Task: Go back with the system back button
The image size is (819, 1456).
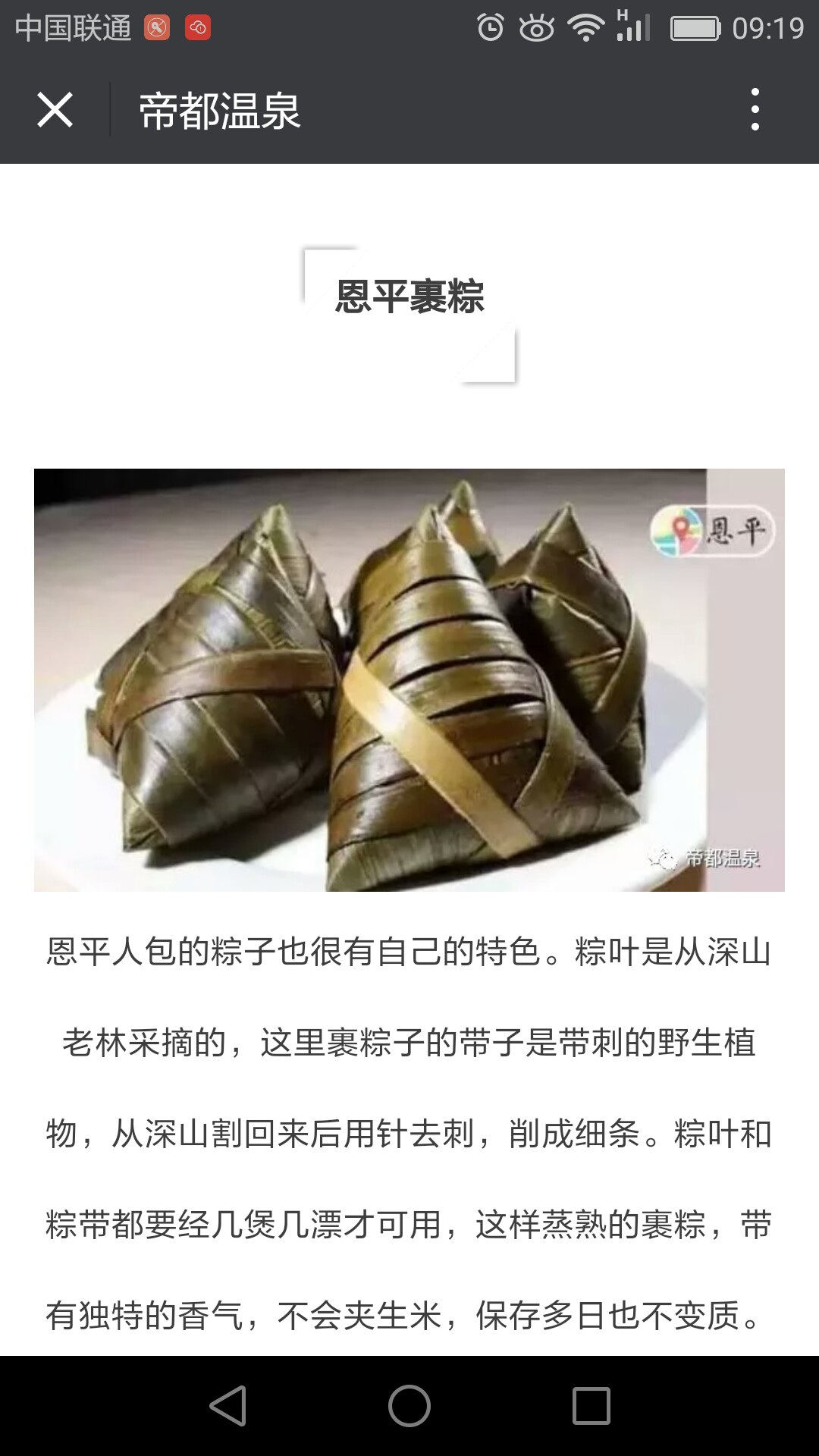Action: [228, 1406]
